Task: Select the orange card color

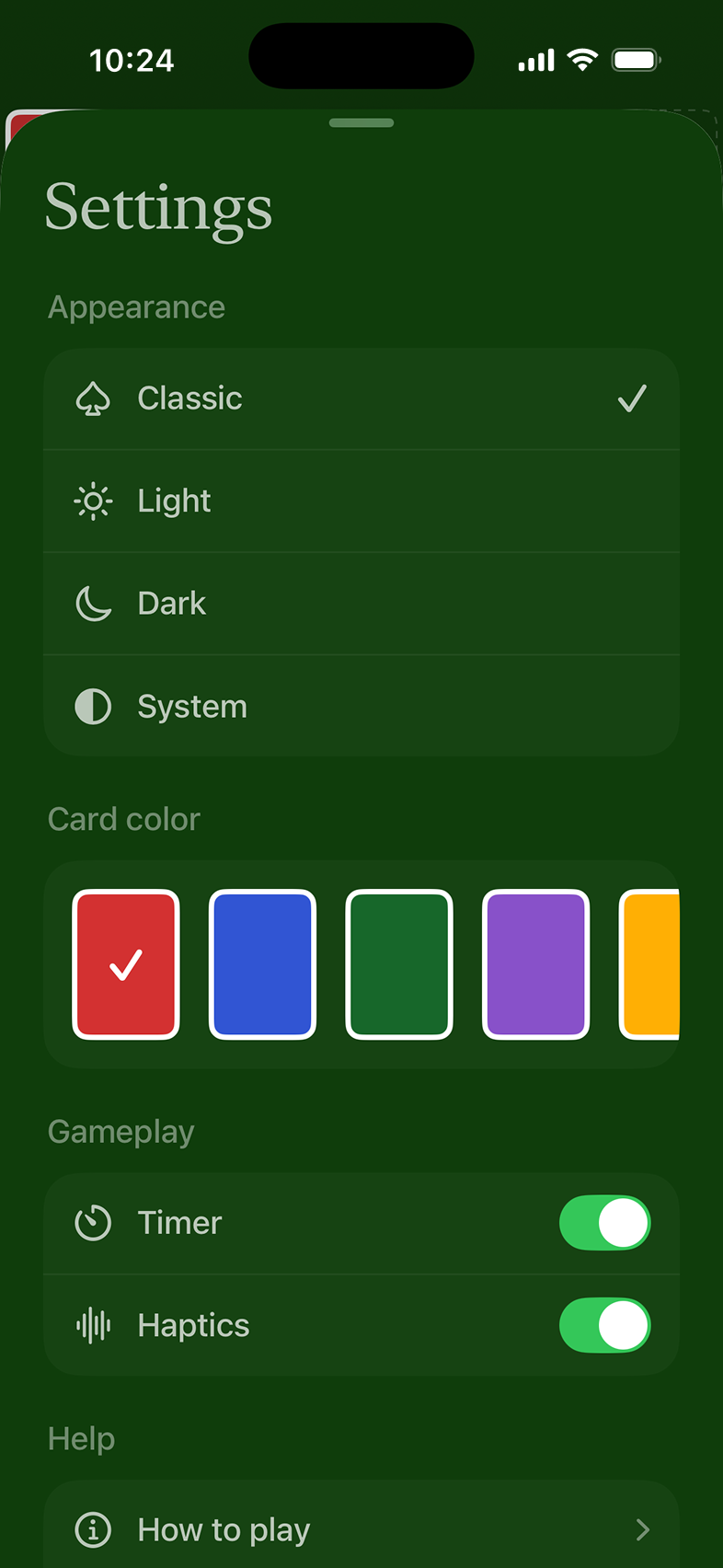Action: click(x=651, y=964)
